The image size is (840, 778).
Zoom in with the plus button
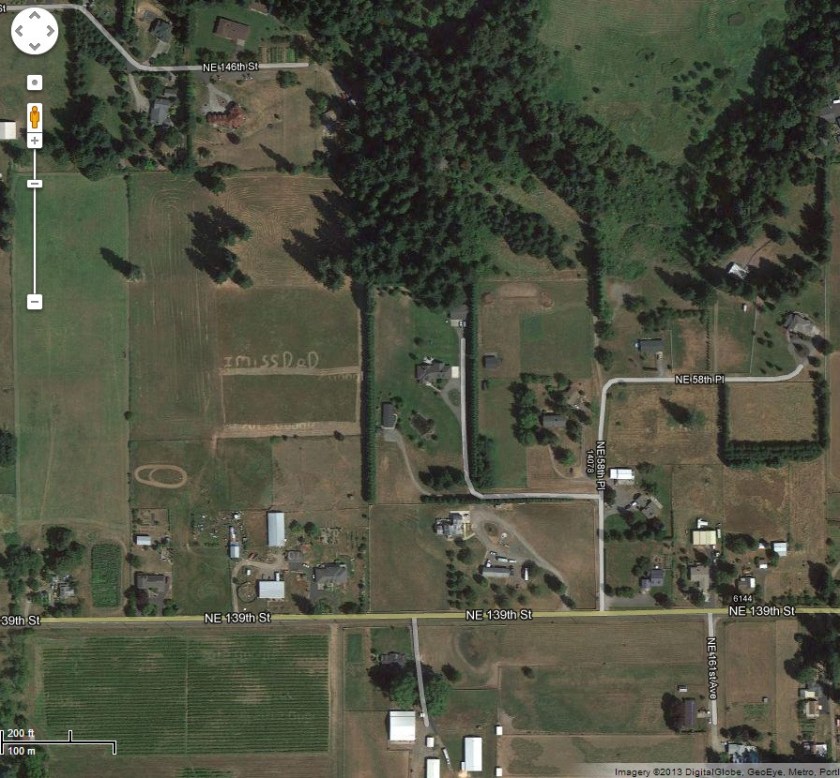[x=34, y=141]
